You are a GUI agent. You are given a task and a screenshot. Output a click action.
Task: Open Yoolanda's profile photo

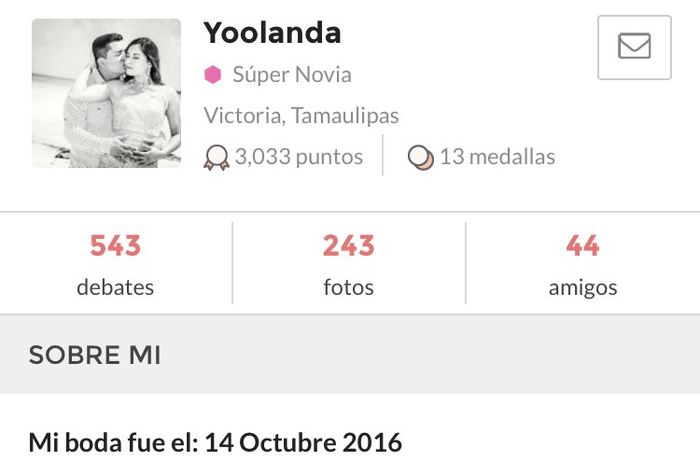point(106,93)
